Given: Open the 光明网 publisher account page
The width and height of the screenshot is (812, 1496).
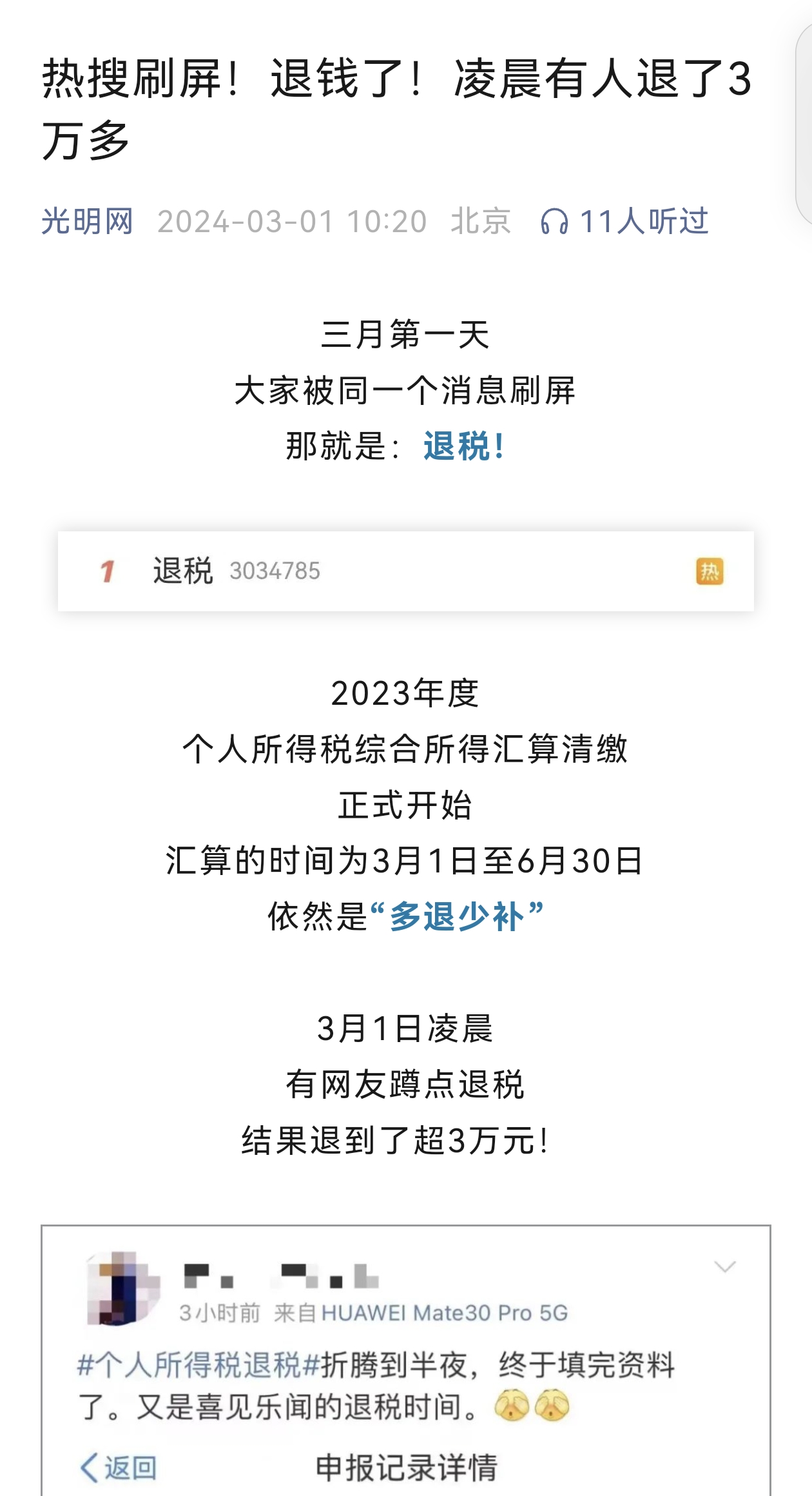Looking at the screenshot, I should [87, 221].
